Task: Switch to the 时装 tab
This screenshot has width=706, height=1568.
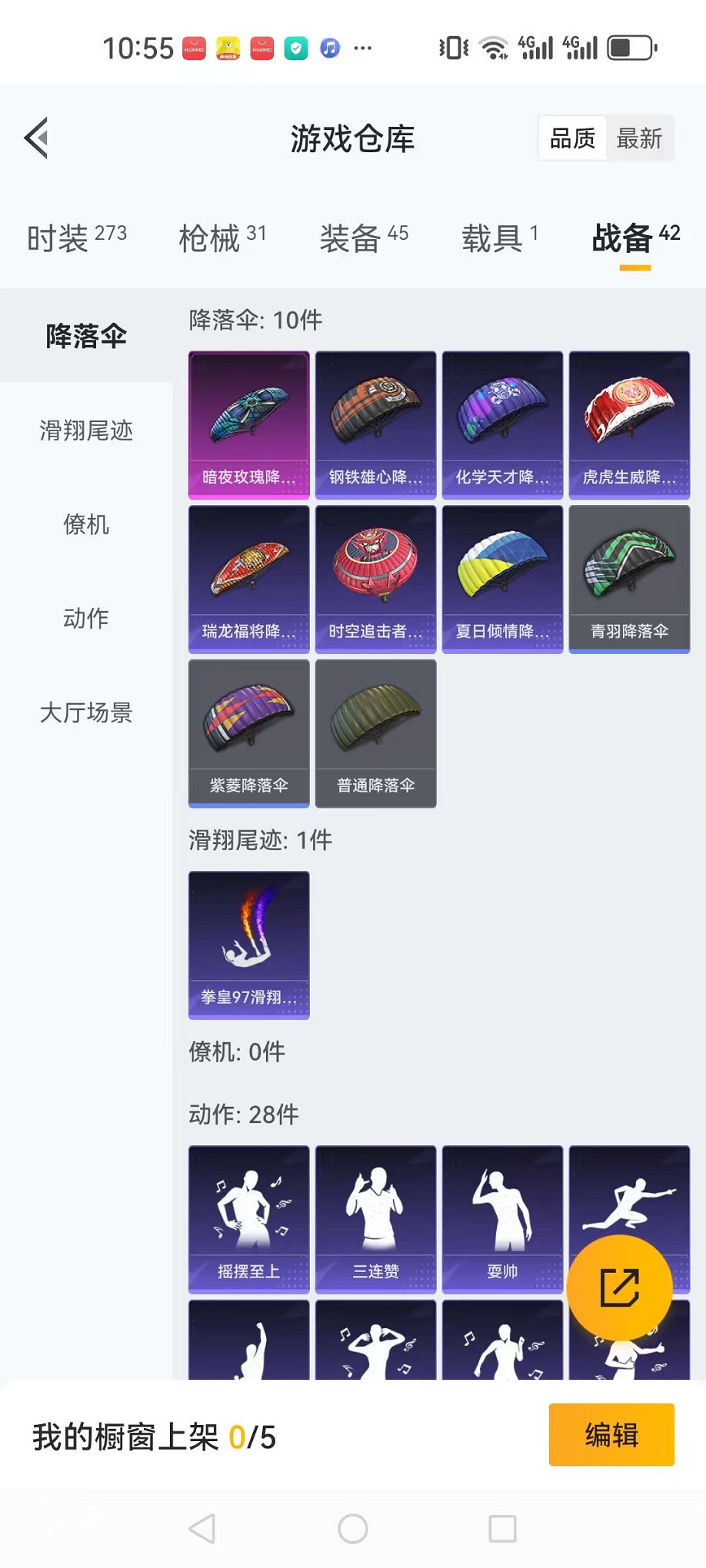Action: 76,238
